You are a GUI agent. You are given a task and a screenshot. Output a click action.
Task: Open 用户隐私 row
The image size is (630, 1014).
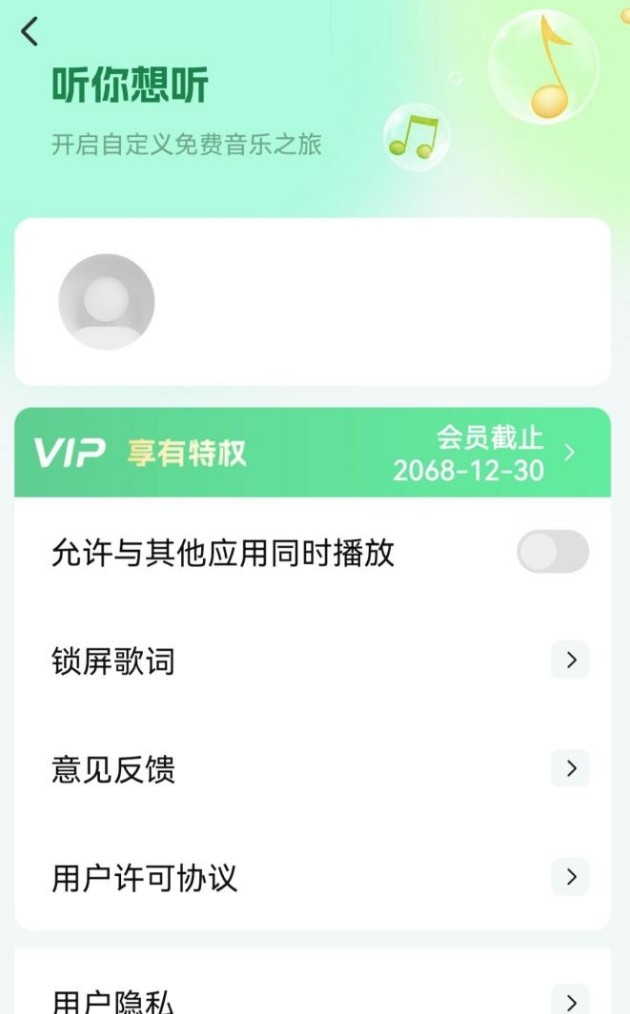pos(312,1000)
